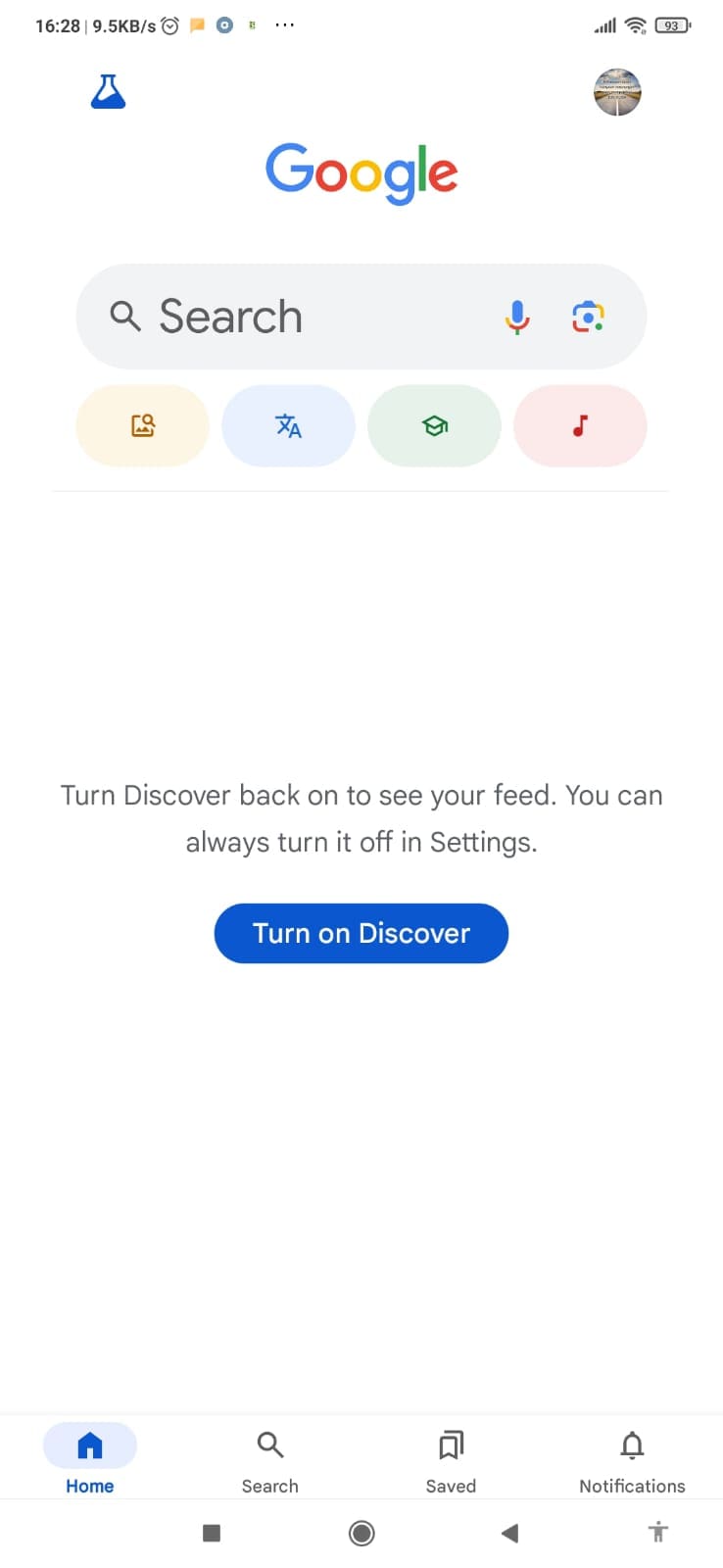Tap the accessibility shortcut icon

[658, 1532]
